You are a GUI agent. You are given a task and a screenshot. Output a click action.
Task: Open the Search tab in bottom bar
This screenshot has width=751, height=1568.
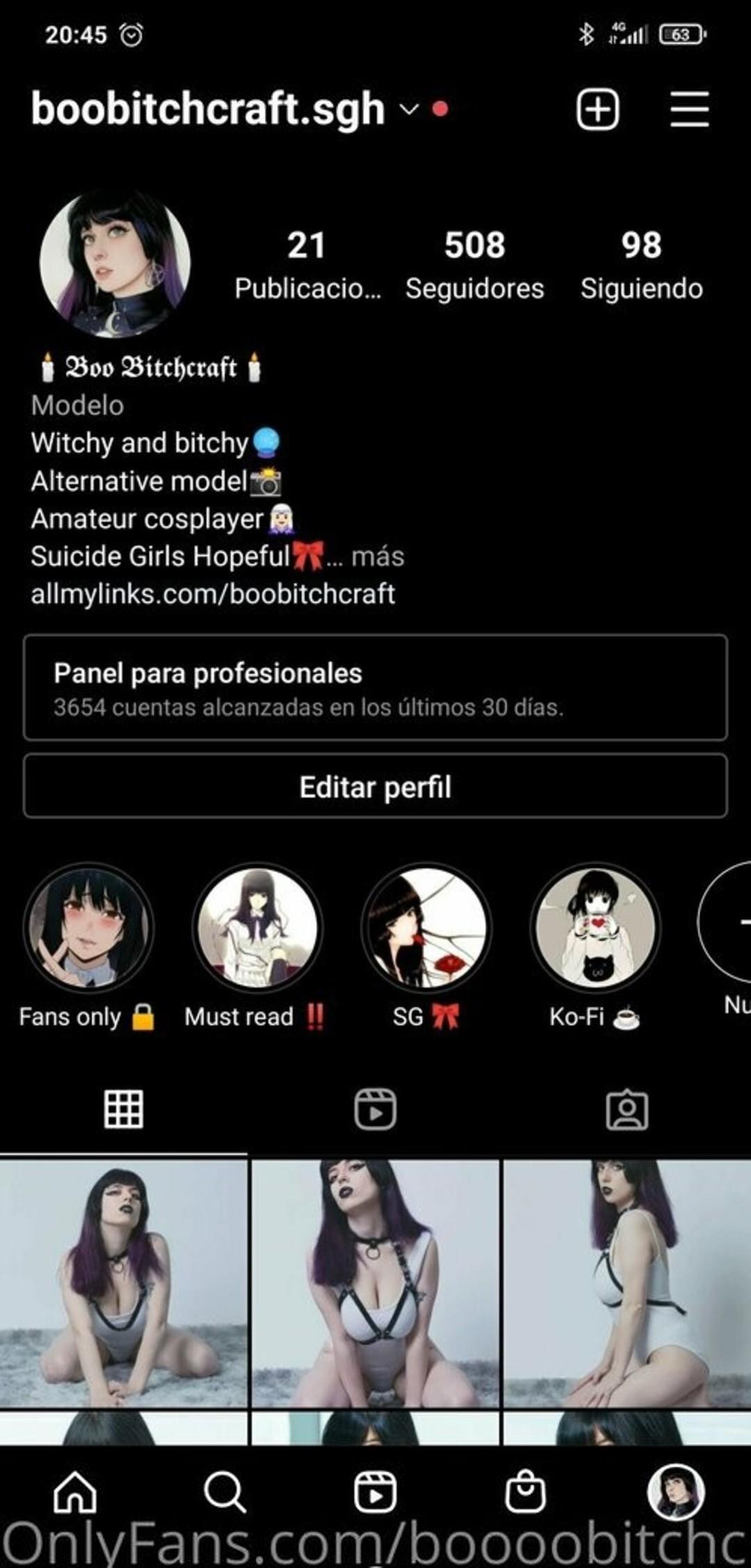coord(225,1492)
